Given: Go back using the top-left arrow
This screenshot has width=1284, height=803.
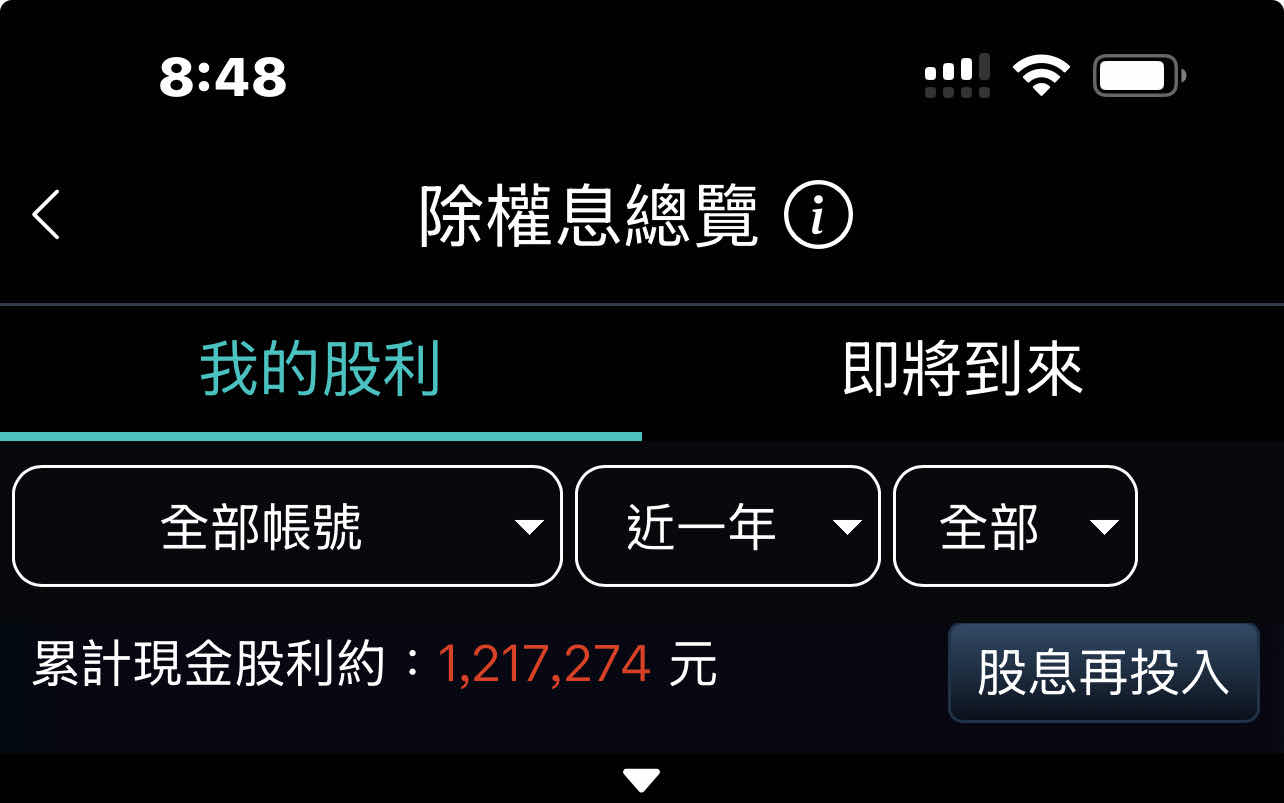Looking at the screenshot, I should click(x=46, y=214).
